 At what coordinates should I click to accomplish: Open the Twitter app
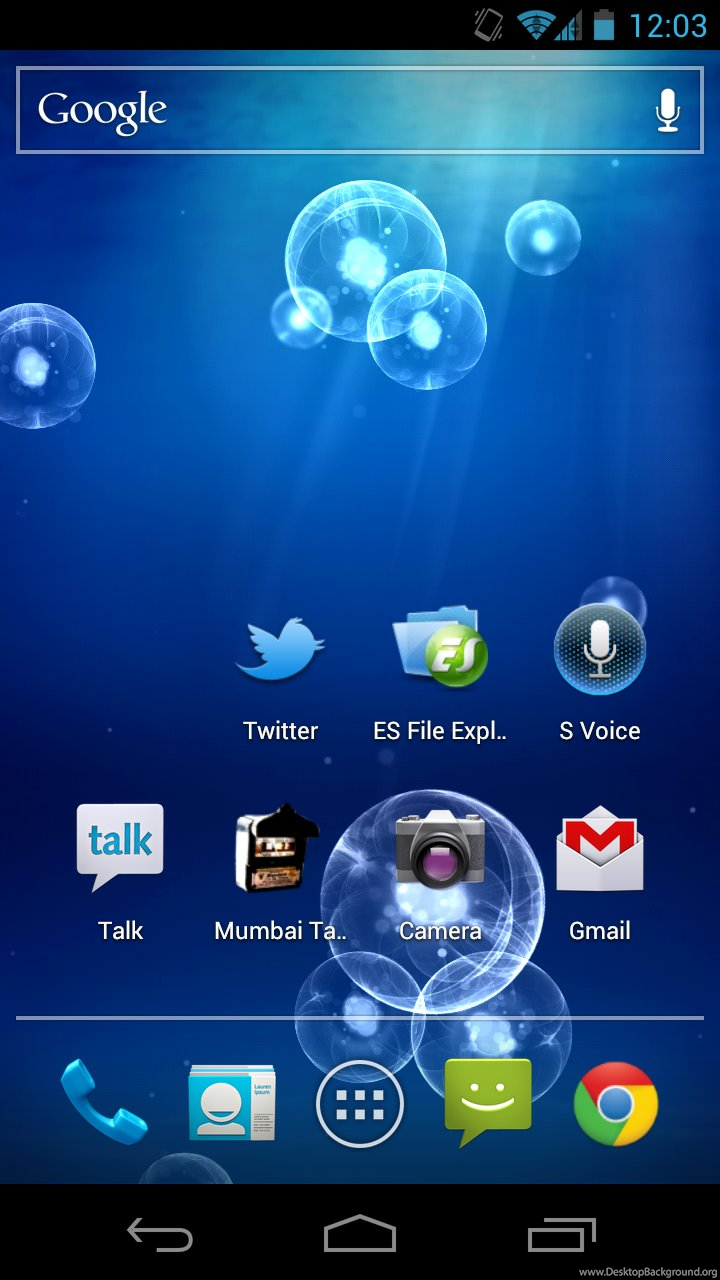tap(280, 652)
